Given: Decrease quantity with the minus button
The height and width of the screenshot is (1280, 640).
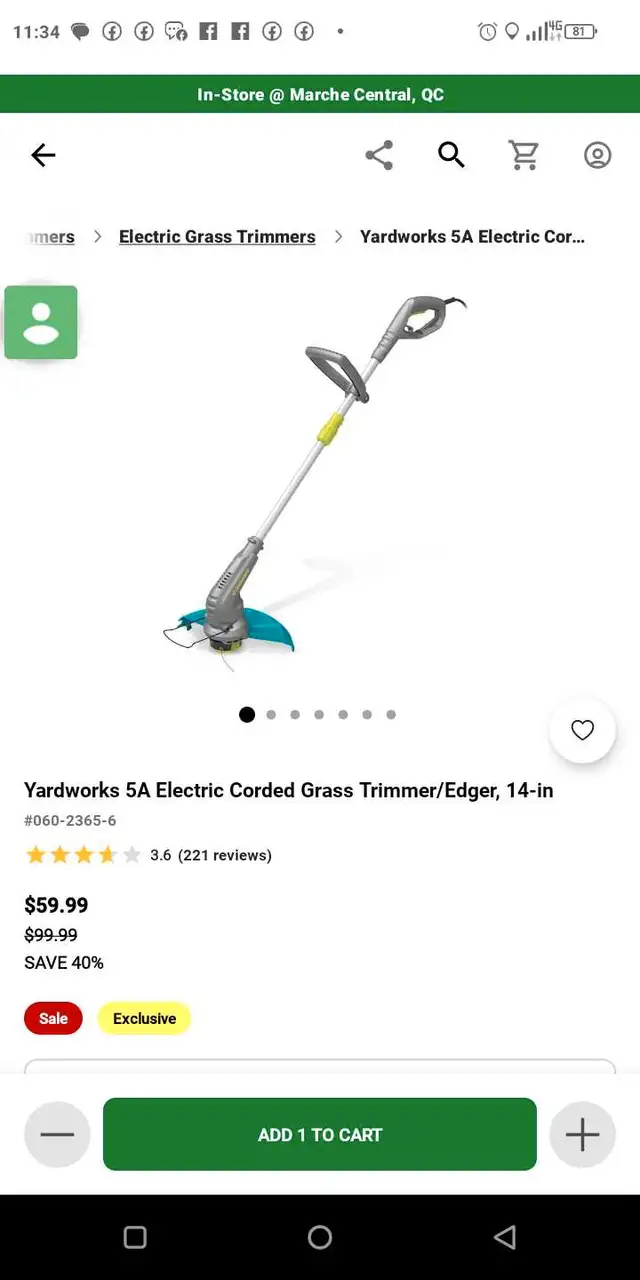Looking at the screenshot, I should click(57, 1134).
